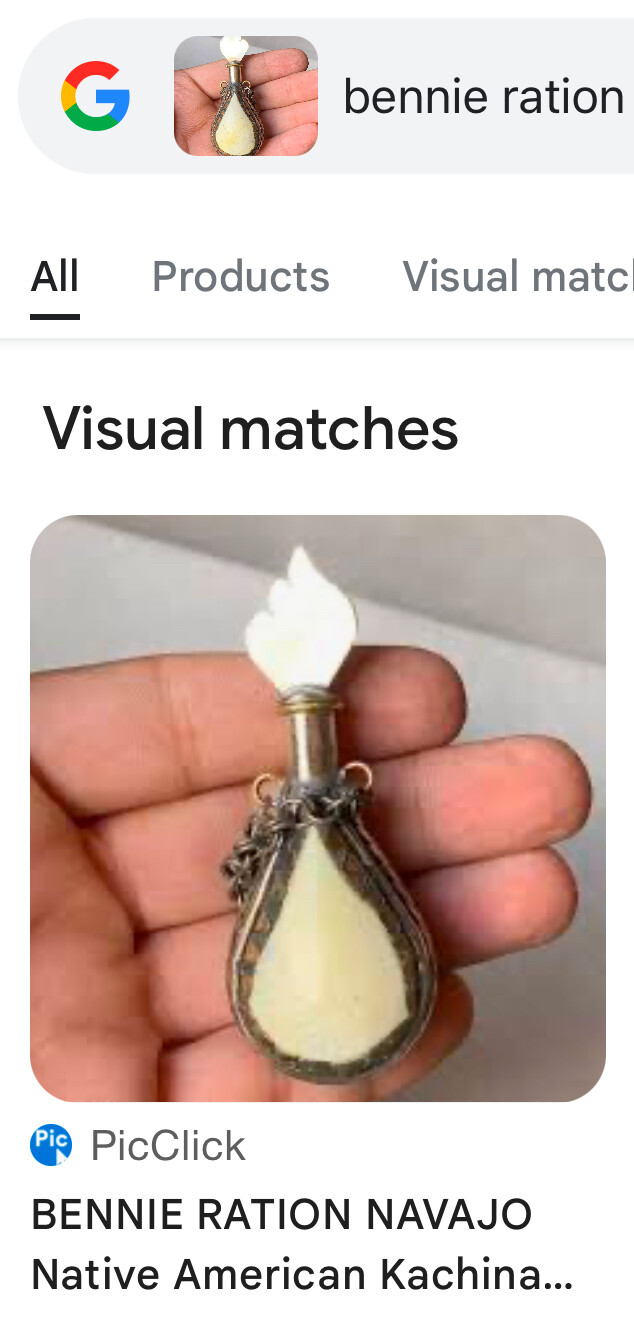Open the PicClick perfume bottle visual match image
634x1330 pixels.
tap(318, 808)
